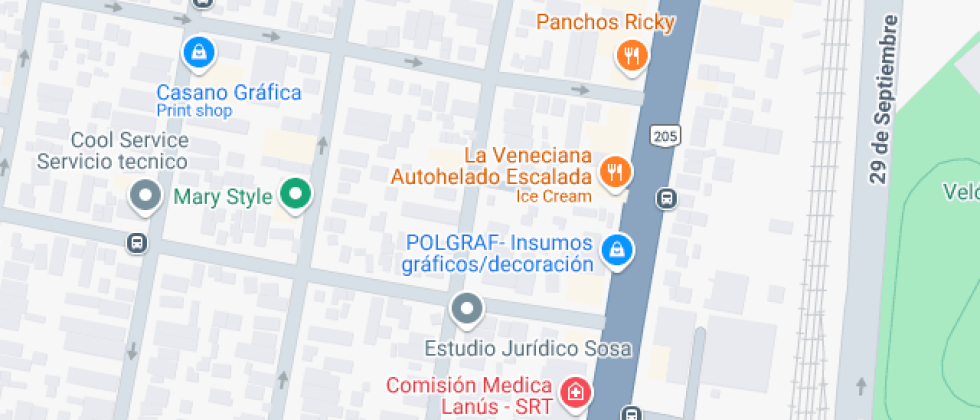Tap the Mary Style map pin
The width and height of the screenshot is (980, 420).
tap(294, 195)
